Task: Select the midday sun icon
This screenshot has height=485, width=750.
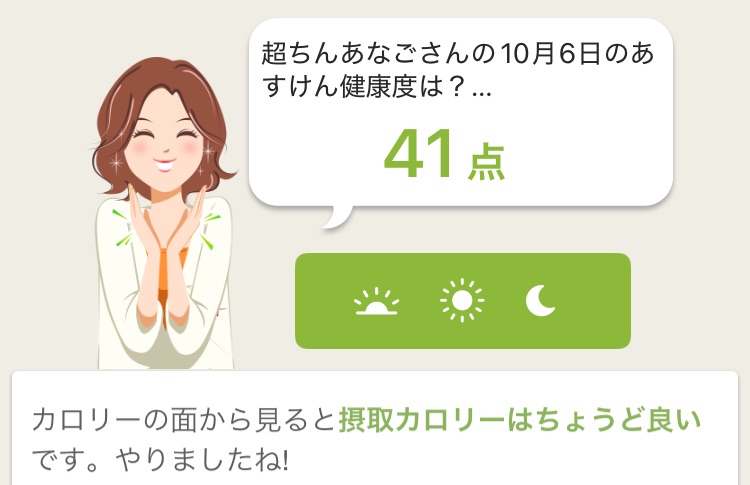Action: click(461, 301)
